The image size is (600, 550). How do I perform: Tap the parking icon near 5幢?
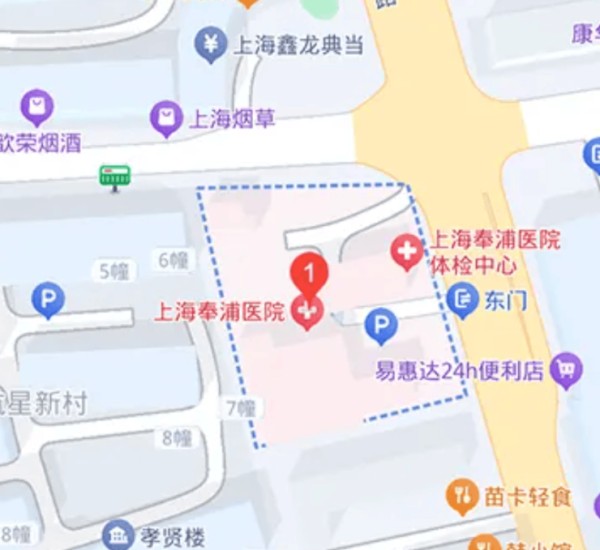(x=47, y=300)
